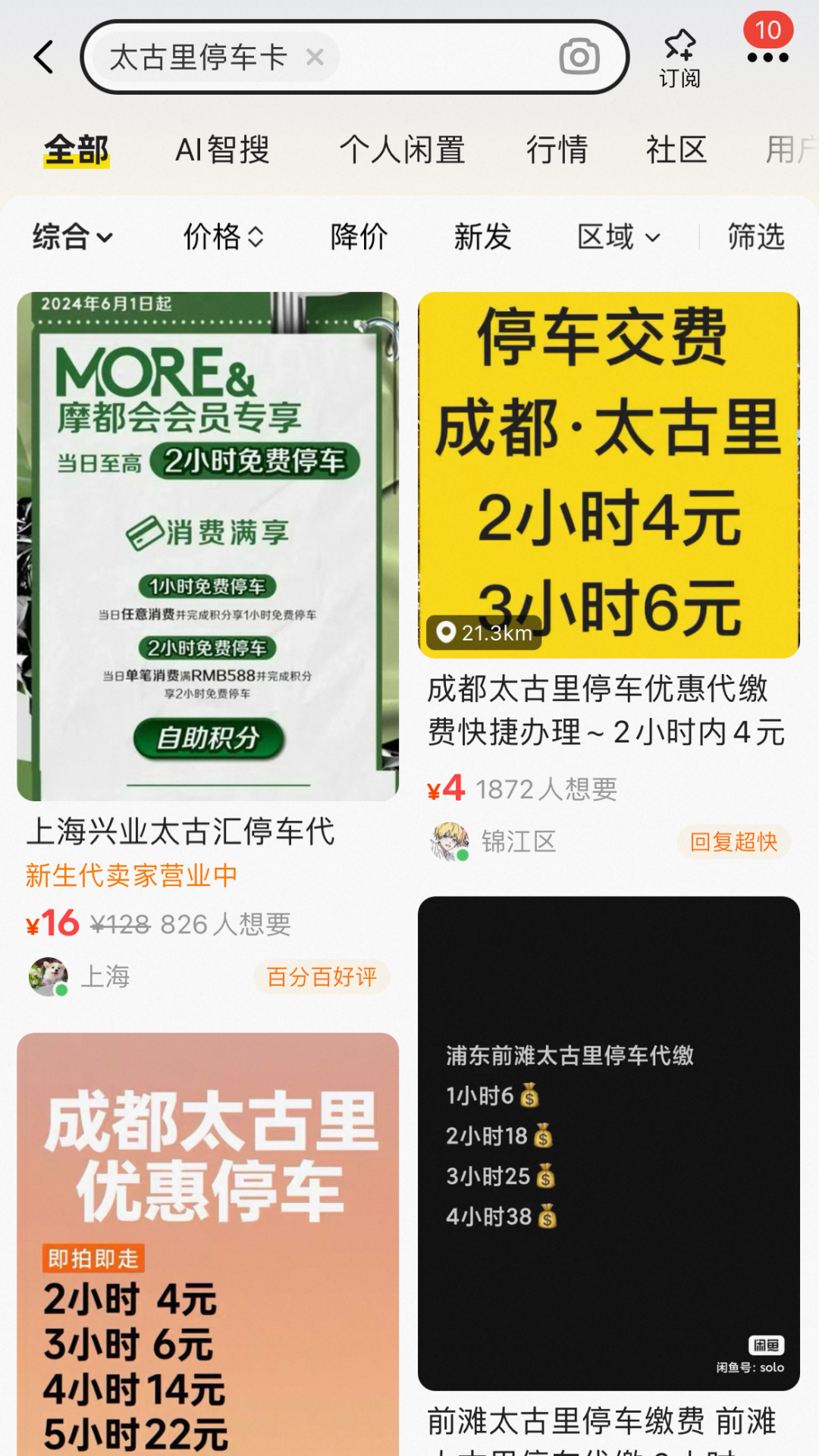Expand the 综合 sort dropdown
819x1456 pixels.
point(72,237)
